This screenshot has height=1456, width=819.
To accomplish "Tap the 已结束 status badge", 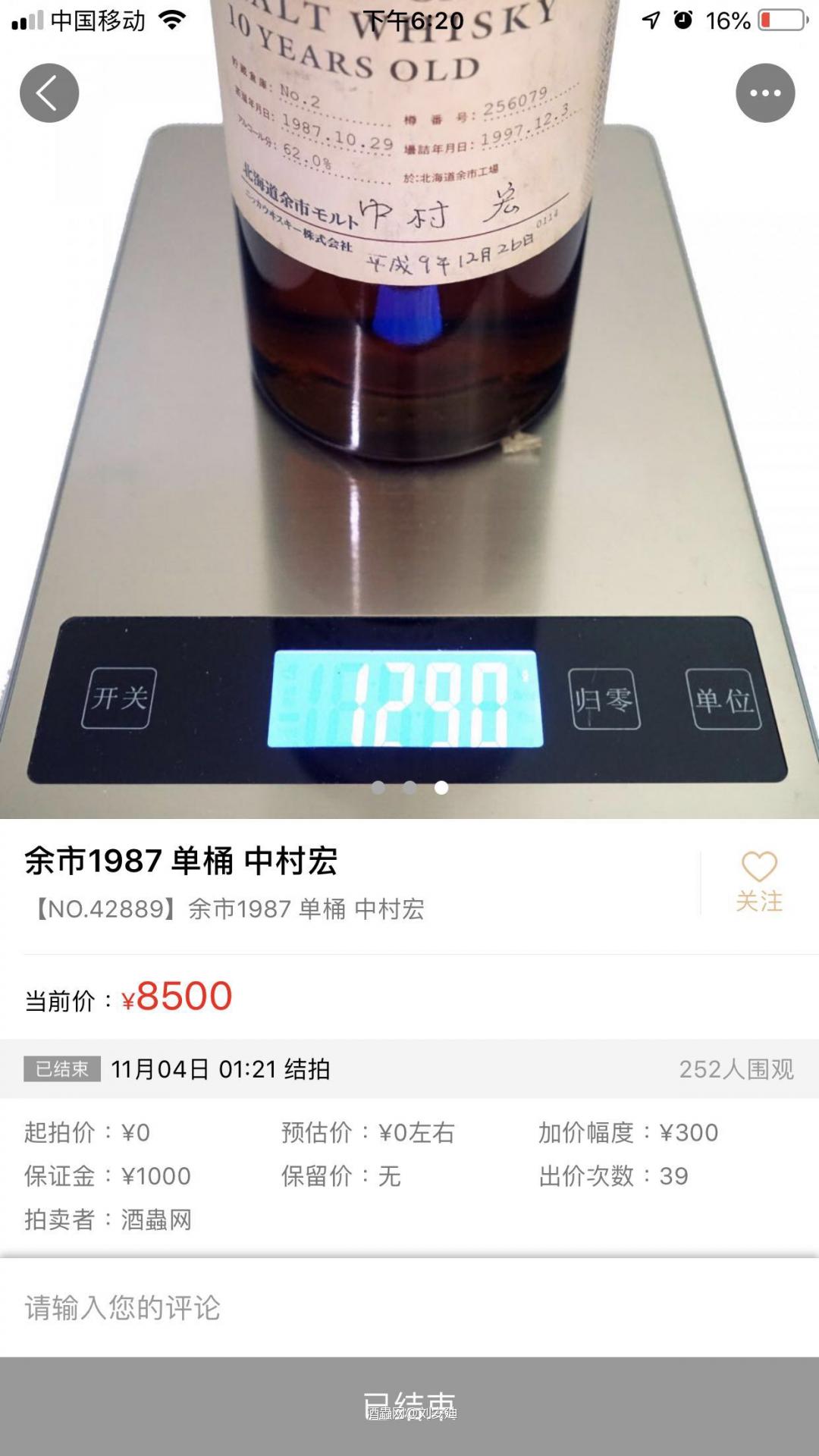I will pos(62,1067).
